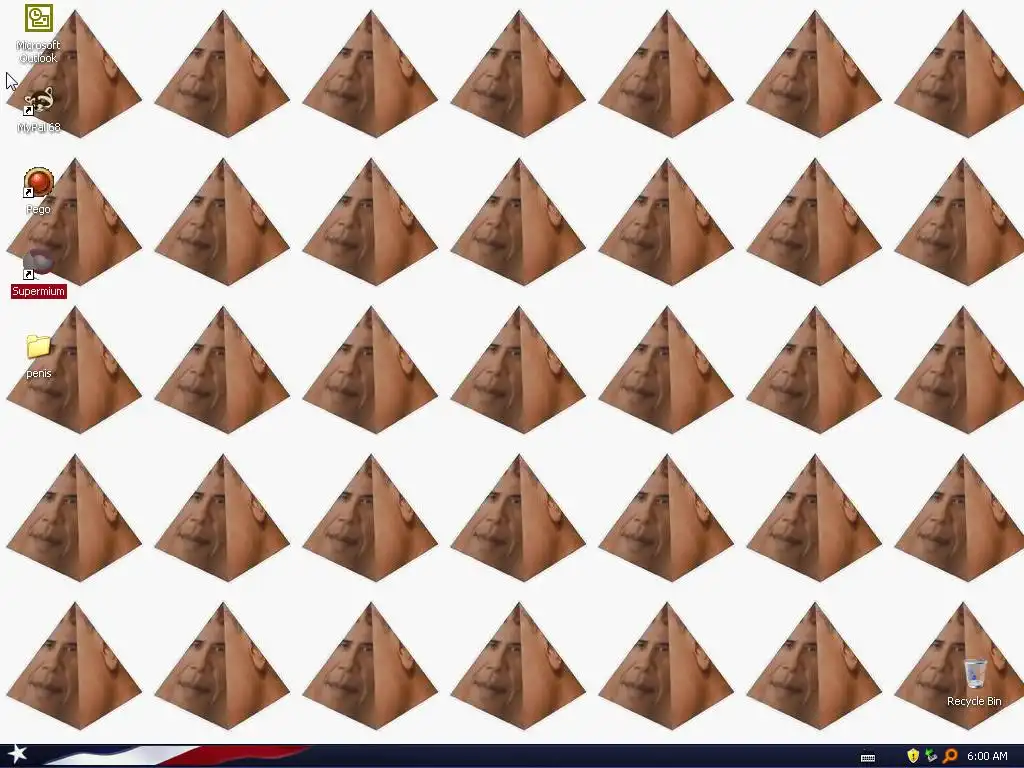Open the yellow security shield alert
Image resolution: width=1024 pixels, height=768 pixels.
(913, 756)
